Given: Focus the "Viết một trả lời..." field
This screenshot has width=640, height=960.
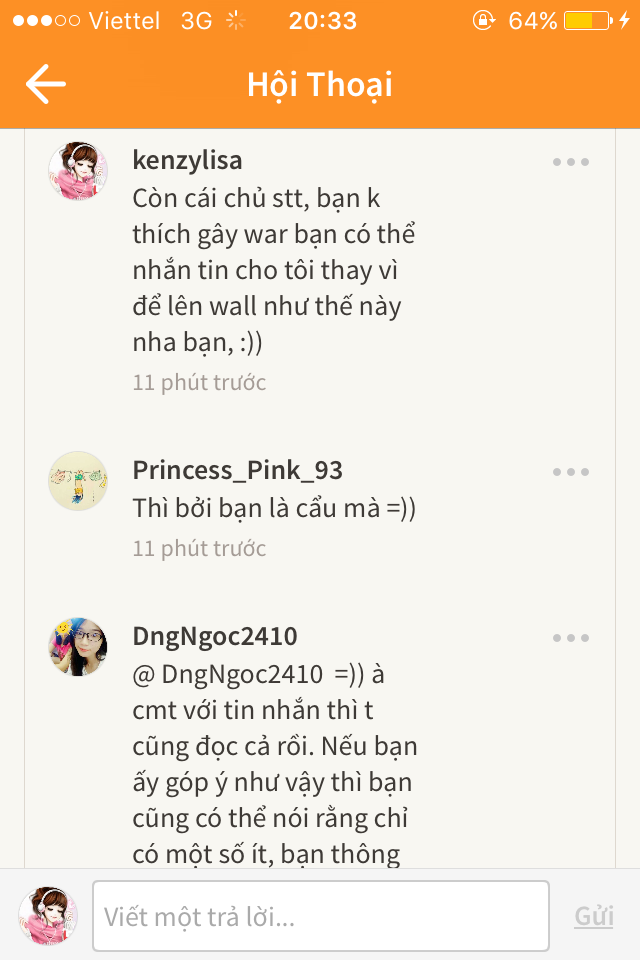Looking at the screenshot, I should (x=320, y=915).
